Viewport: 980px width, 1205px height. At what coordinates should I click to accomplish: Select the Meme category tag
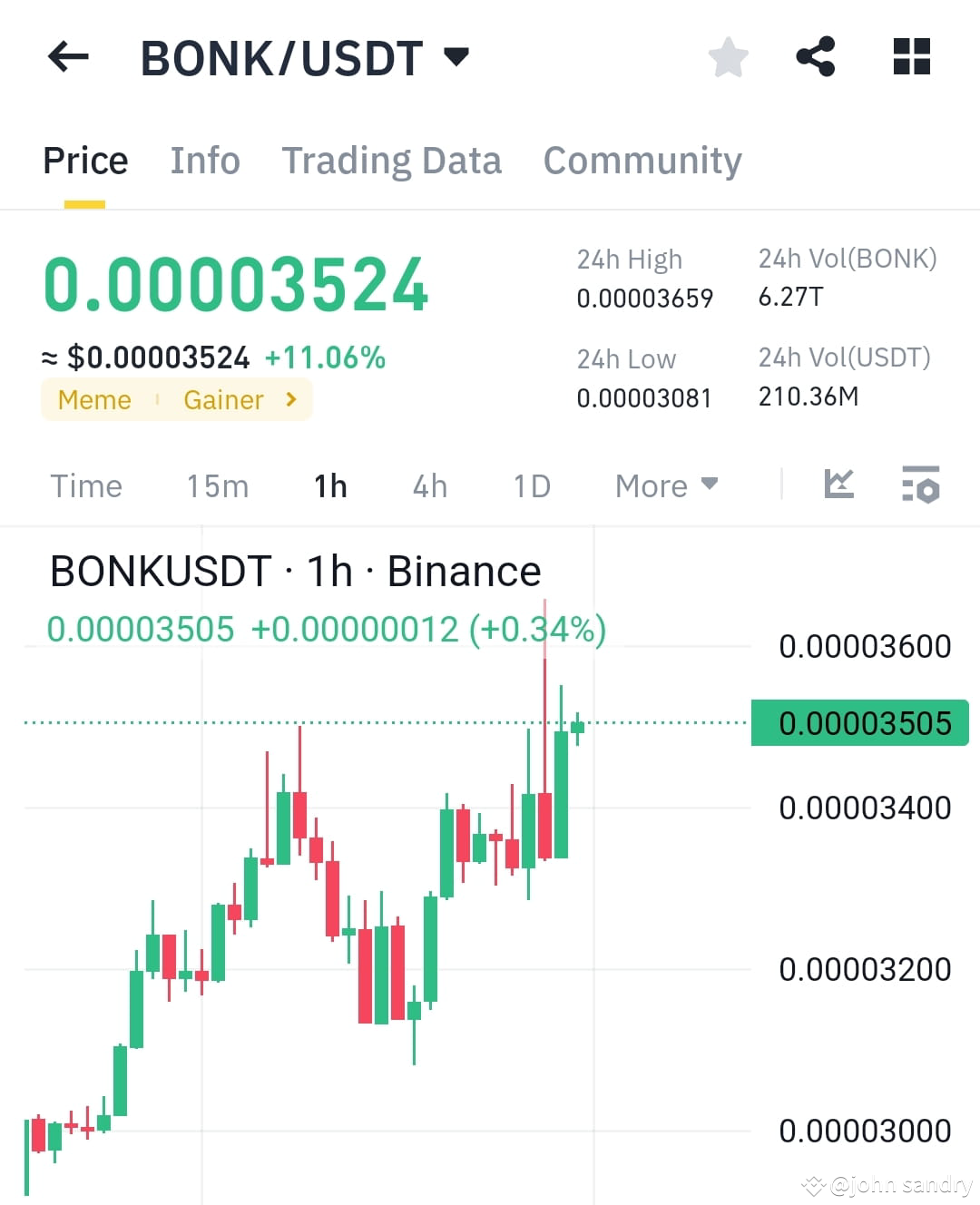click(93, 399)
